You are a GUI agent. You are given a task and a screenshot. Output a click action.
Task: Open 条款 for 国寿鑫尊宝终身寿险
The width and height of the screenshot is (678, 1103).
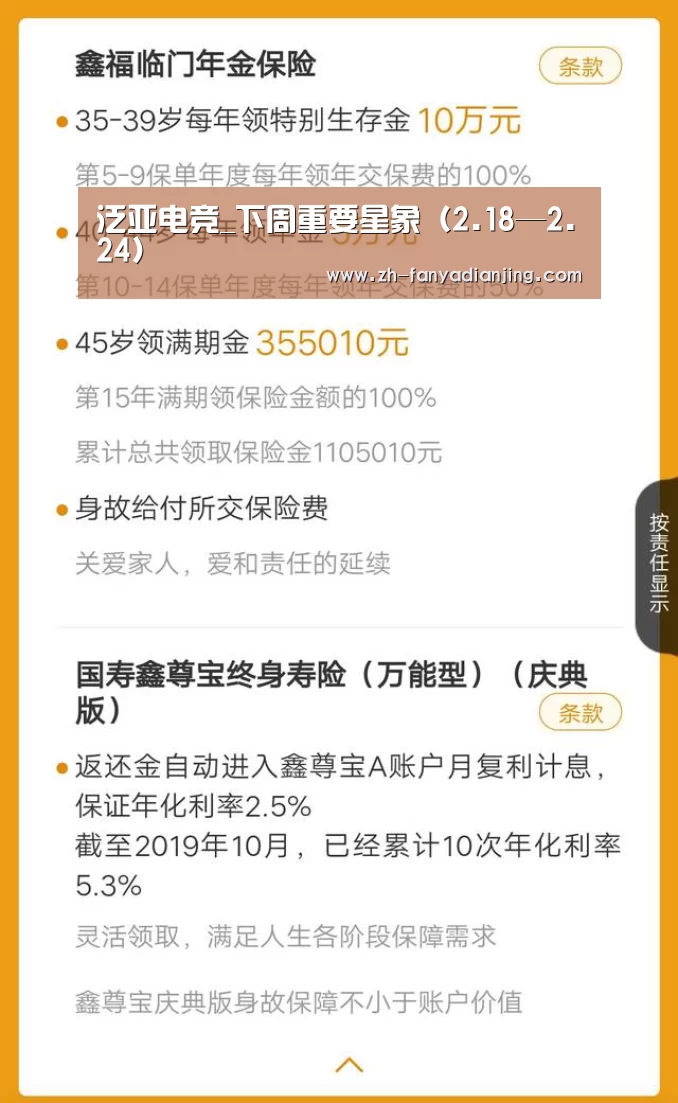[580, 713]
